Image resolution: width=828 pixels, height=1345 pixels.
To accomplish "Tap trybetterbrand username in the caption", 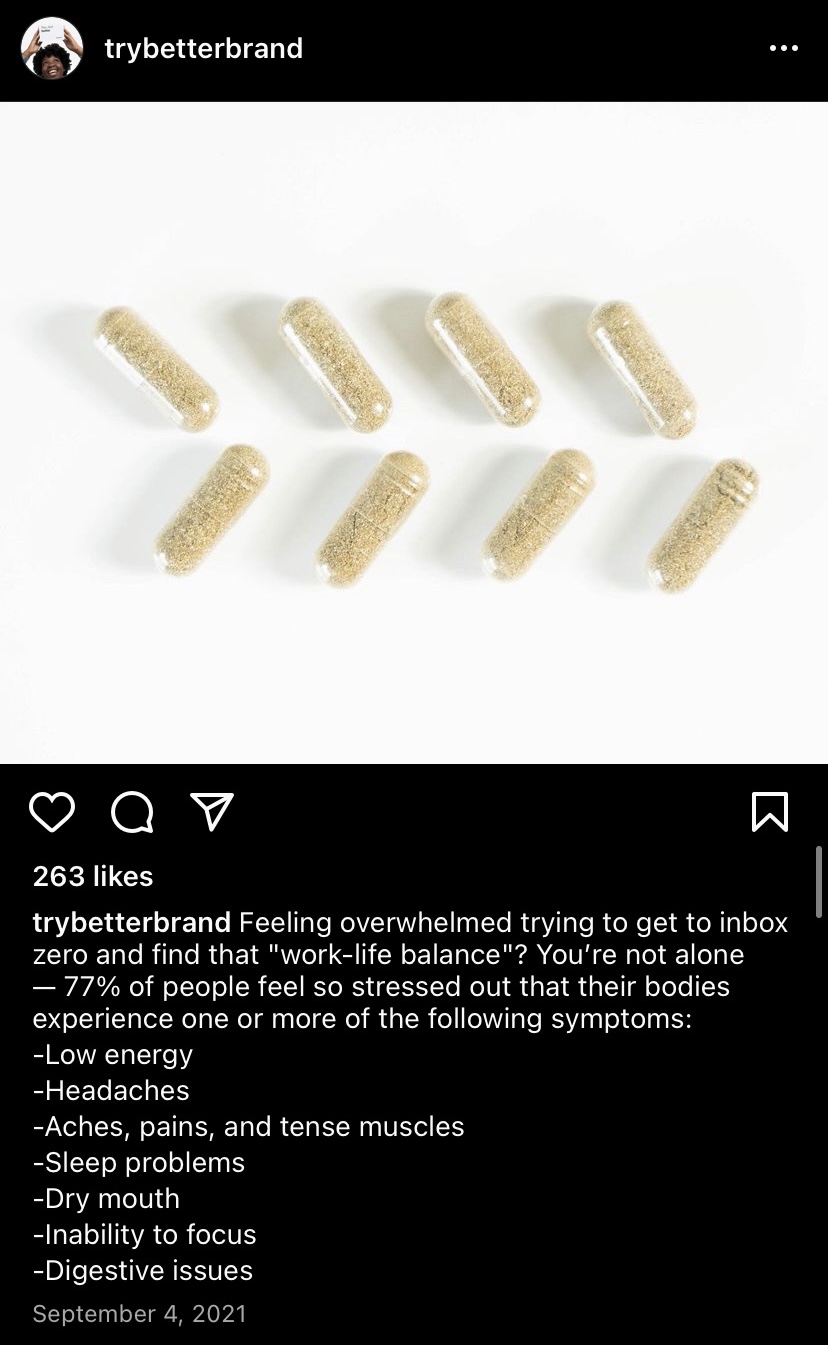I will pyautogui.click(x=132, y=922).
